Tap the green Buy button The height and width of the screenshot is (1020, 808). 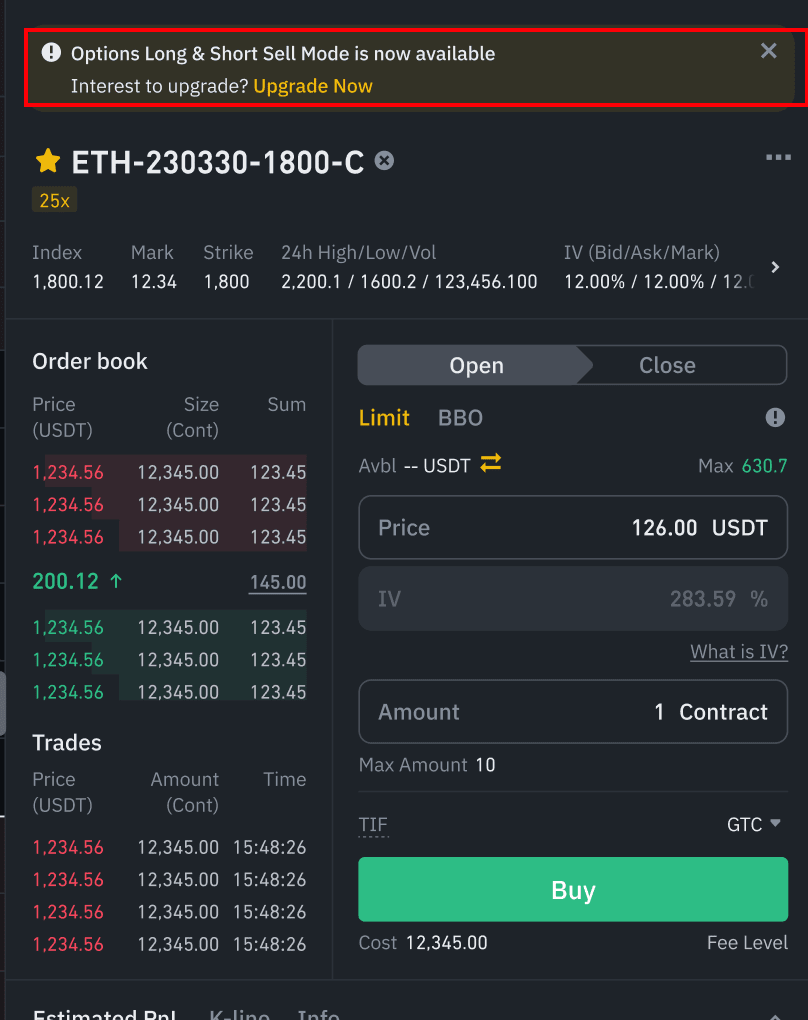pos(572,890)
